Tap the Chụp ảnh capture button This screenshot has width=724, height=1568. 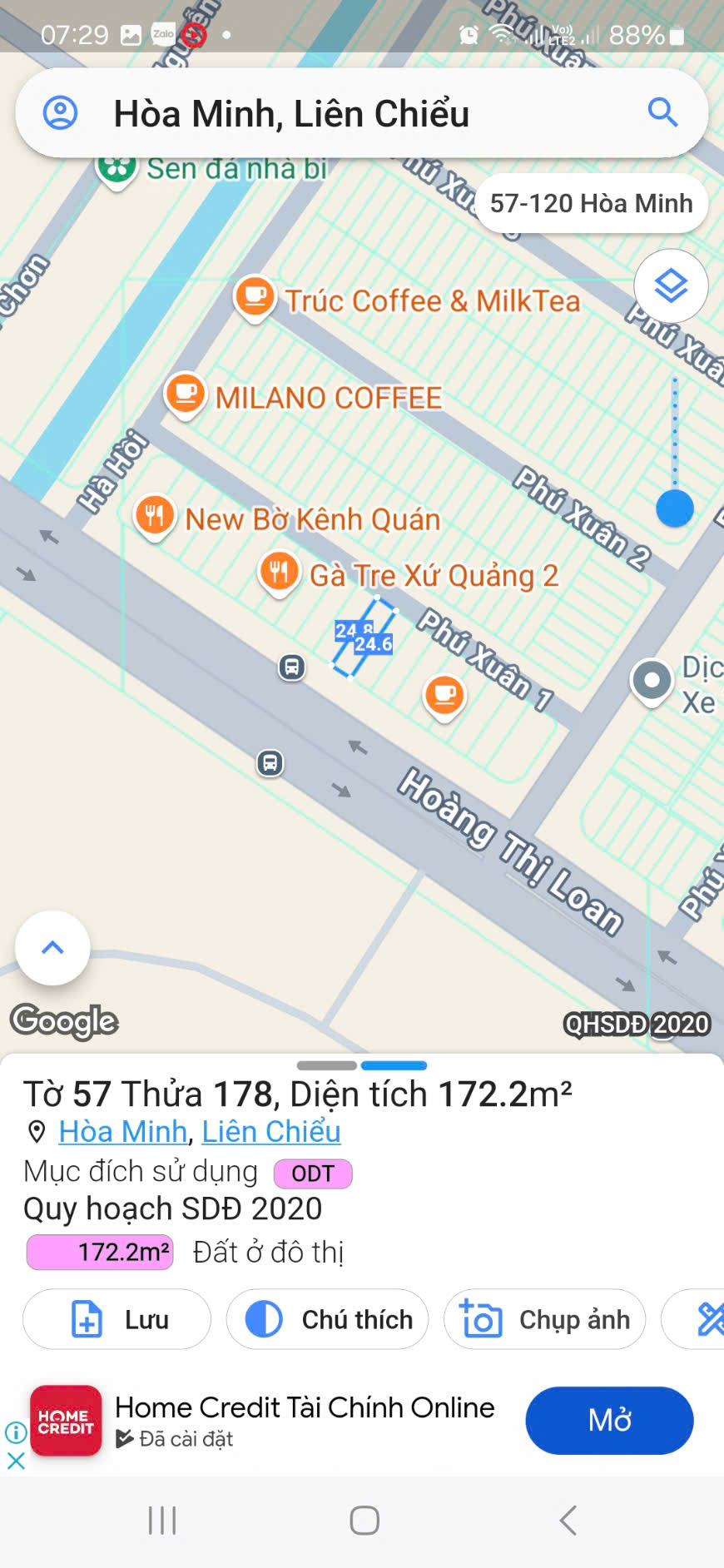pos(544,1319)
